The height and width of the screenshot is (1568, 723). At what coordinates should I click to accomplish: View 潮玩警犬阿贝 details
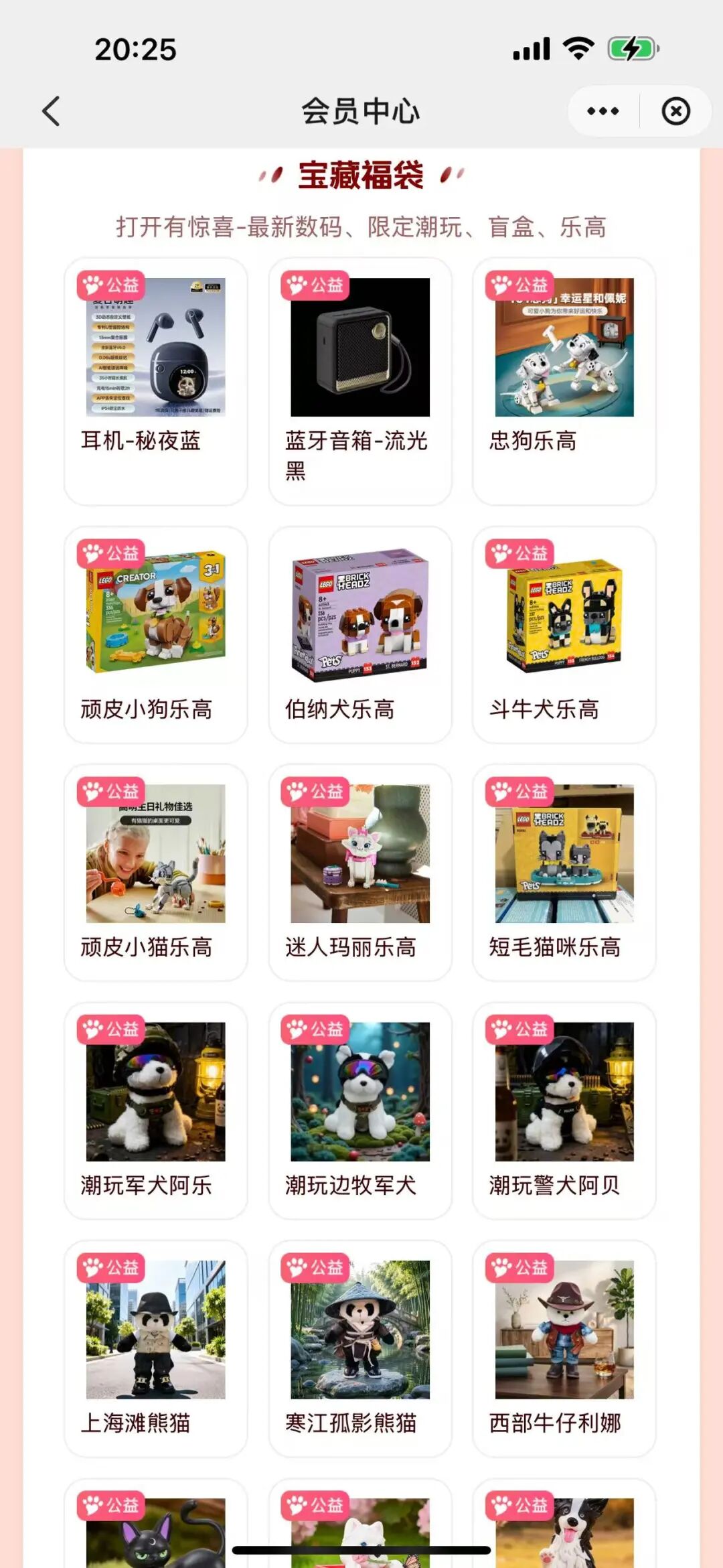564,1110
